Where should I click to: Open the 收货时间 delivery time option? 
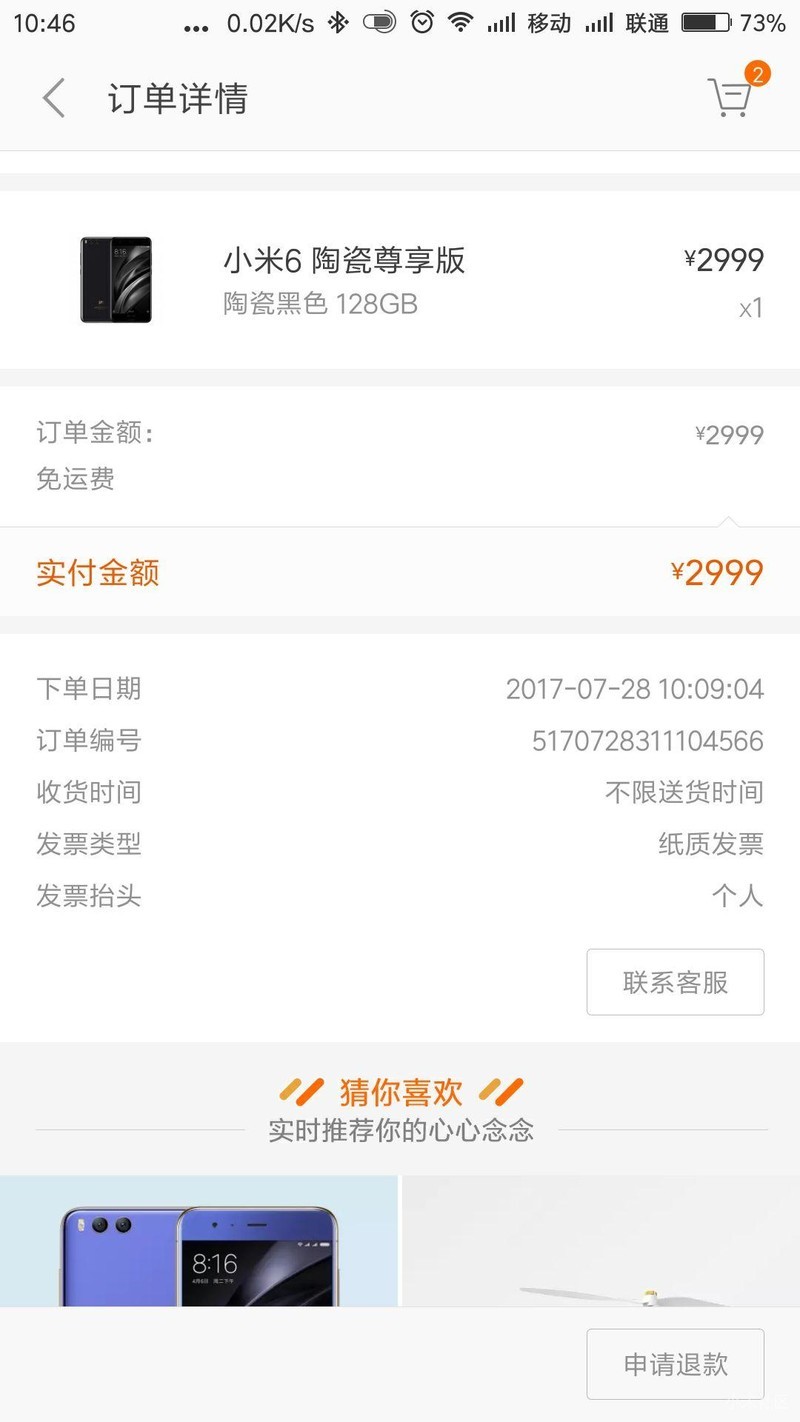coord(400,792)
